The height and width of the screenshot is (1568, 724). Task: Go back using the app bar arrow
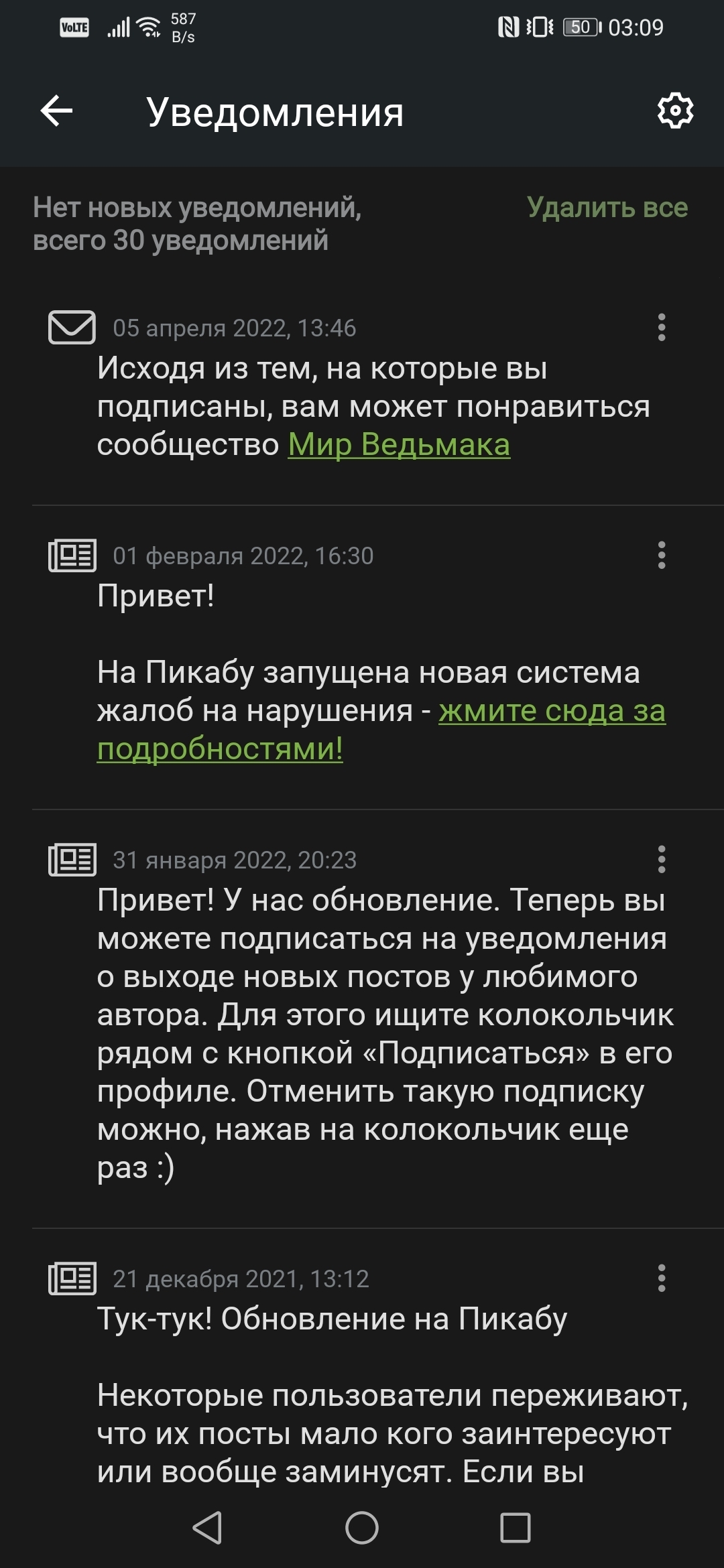[x=56, y=111]
